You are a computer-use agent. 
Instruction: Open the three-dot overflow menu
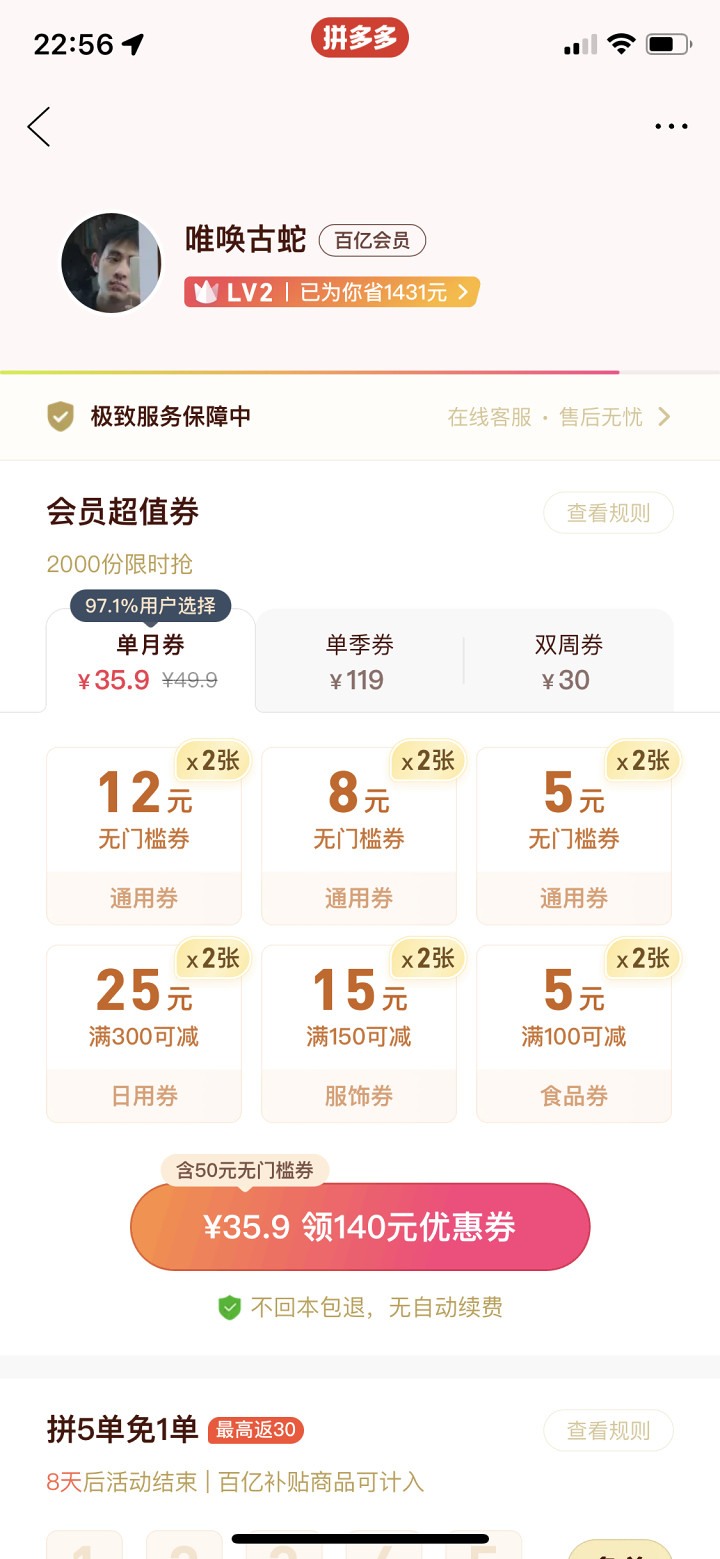coord(671,127)
